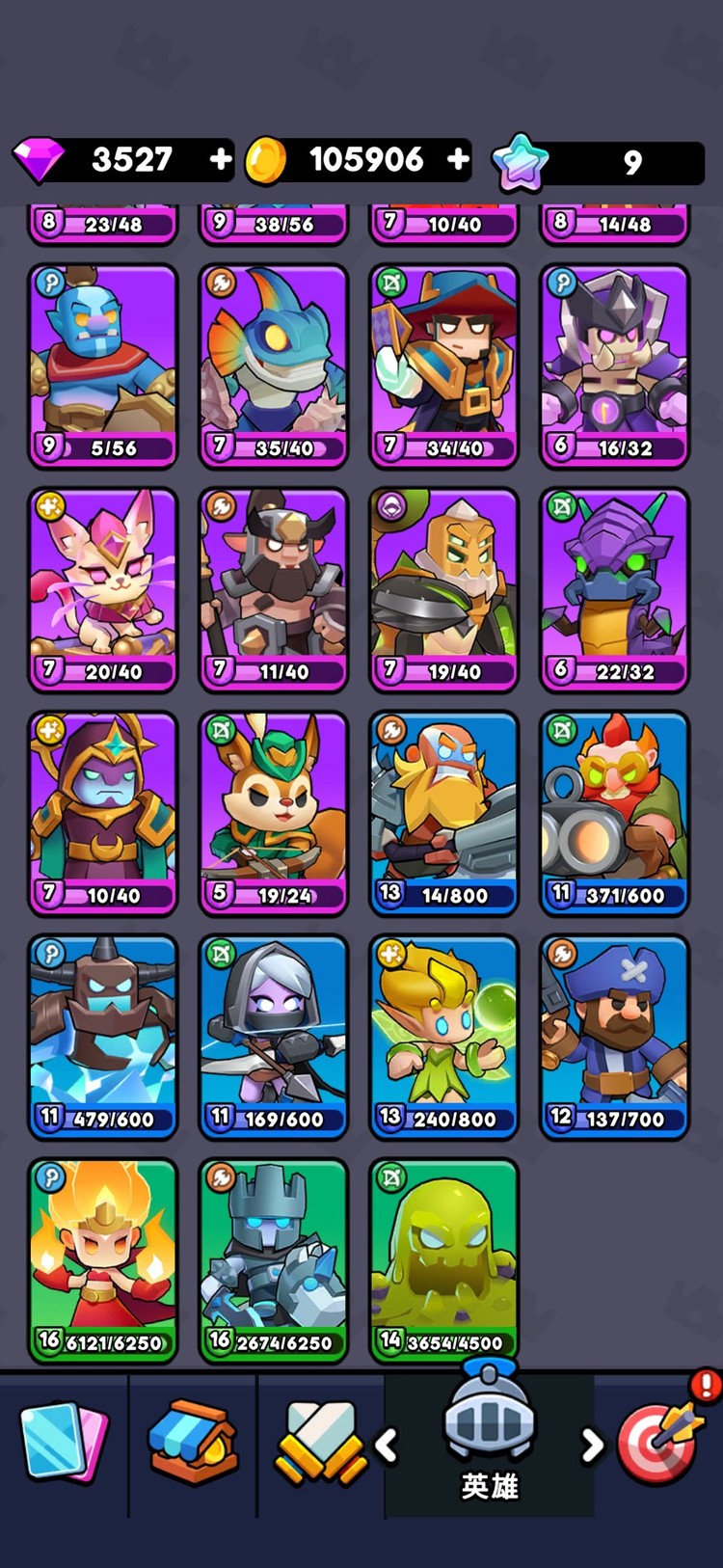Screen dimensions: 723x1568
Task: Open the green fairy card showing 240/800
Action: click(444, 1038)
